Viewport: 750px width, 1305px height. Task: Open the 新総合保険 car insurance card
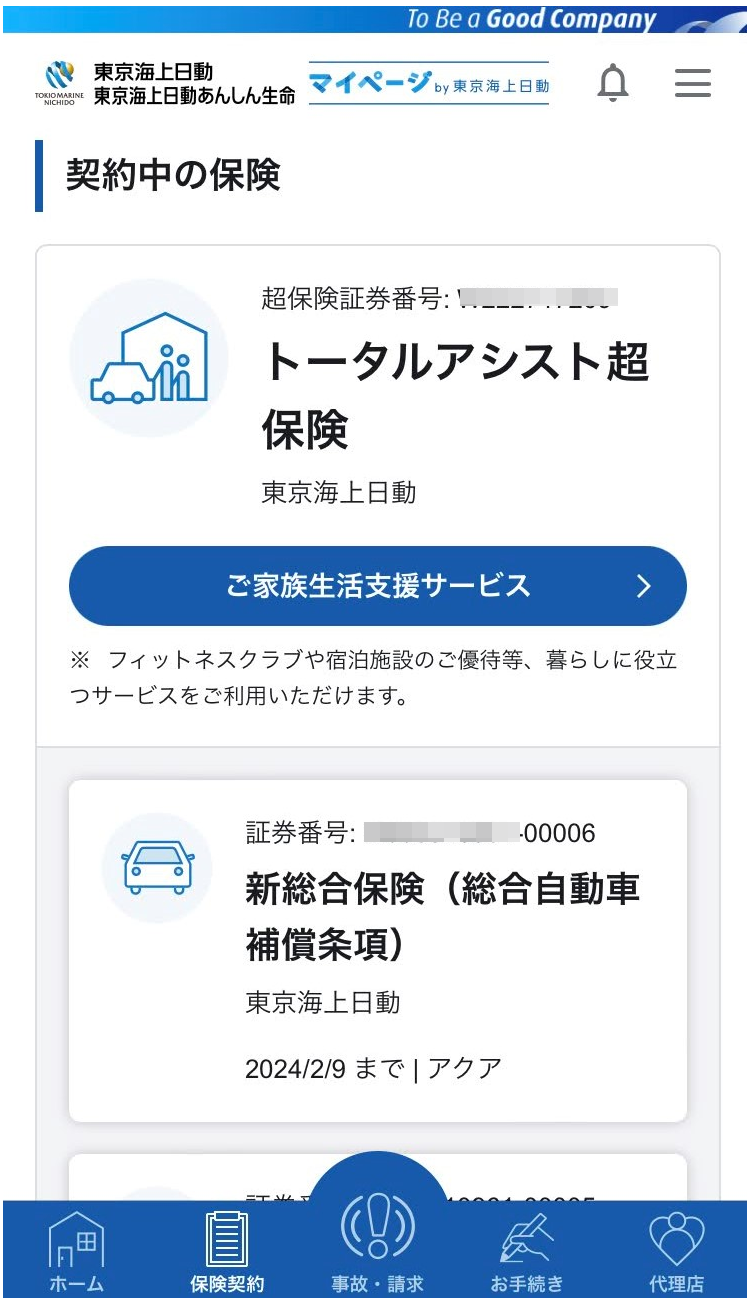377,950
